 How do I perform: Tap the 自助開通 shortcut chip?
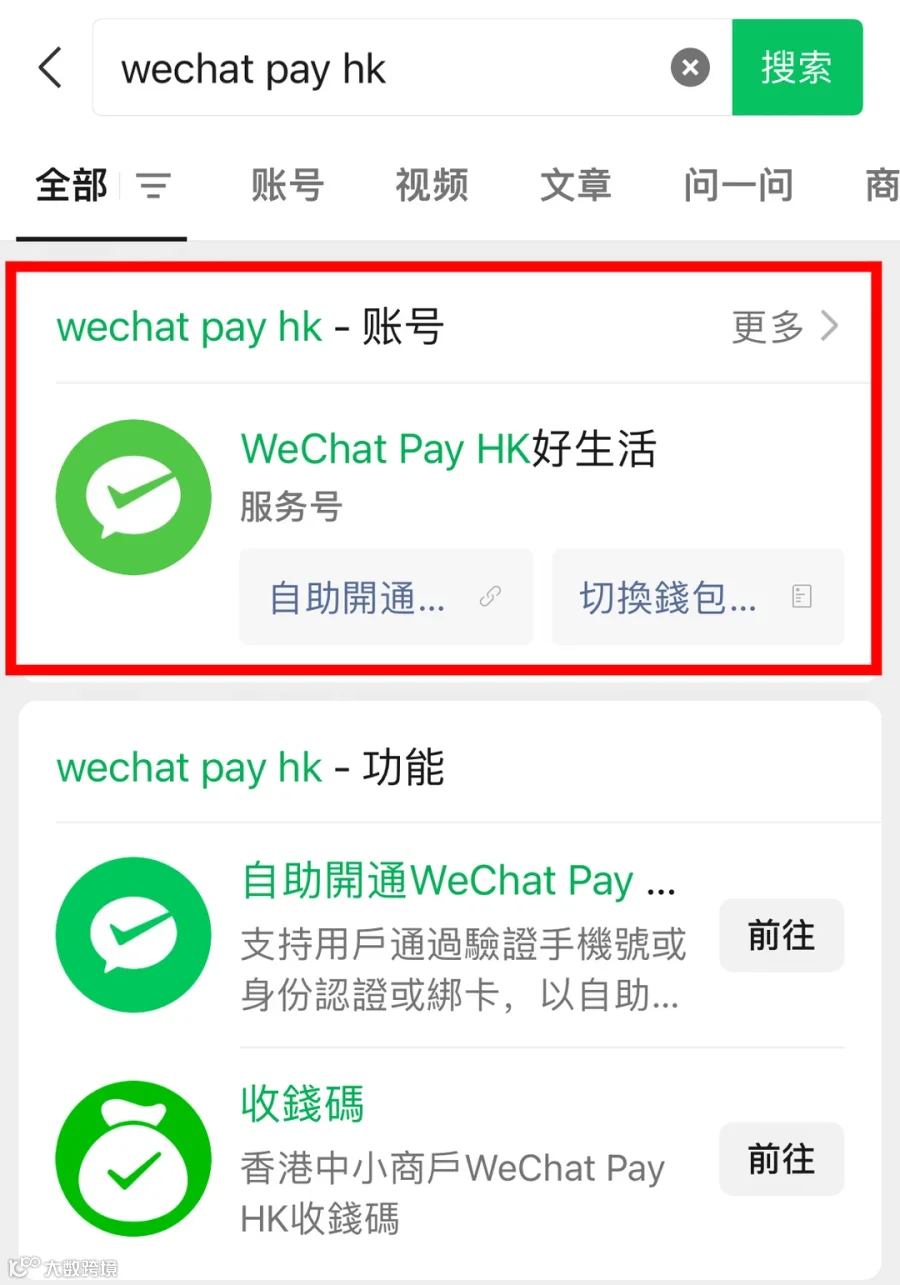(x=386, y=597)
